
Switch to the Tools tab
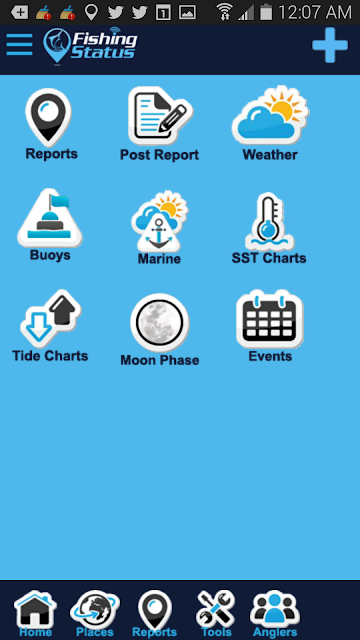click(216, 614)
